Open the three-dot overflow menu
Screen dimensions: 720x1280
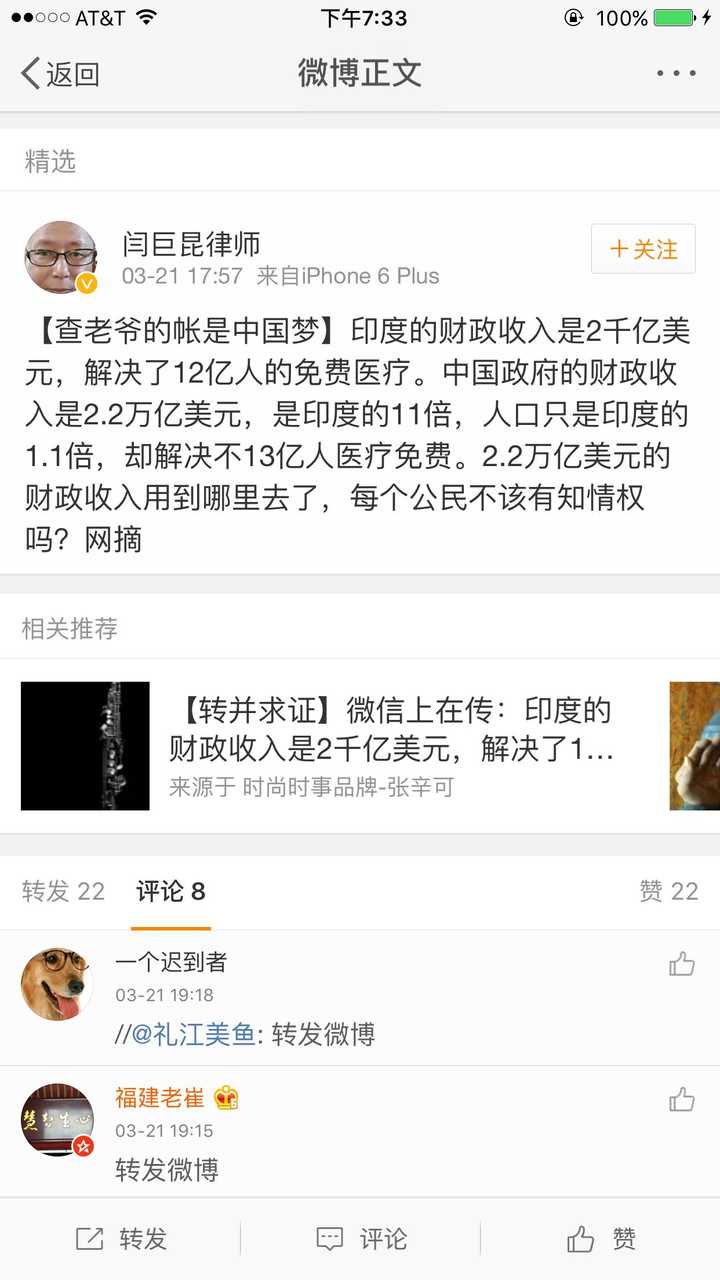[x=676, y=73]
